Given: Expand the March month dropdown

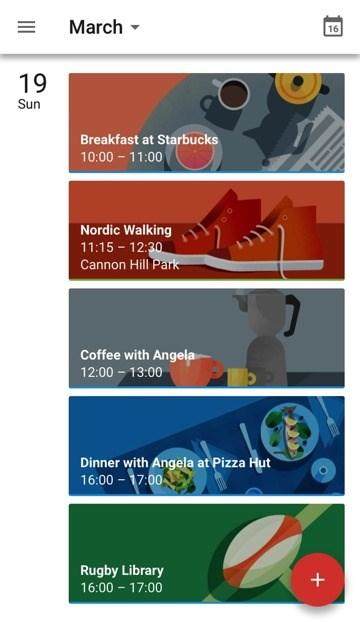Looking at the screenshot, I should tap(105, 27).
